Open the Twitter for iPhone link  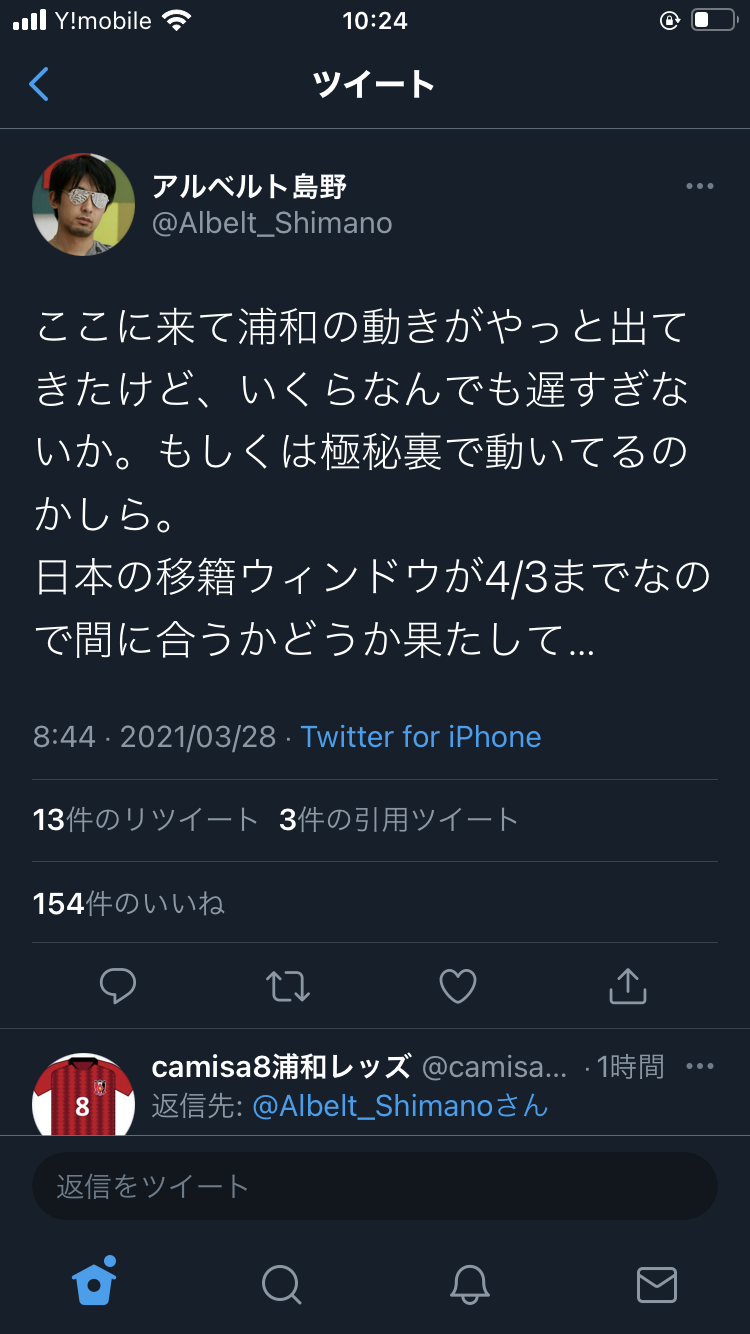pos(421,737)
